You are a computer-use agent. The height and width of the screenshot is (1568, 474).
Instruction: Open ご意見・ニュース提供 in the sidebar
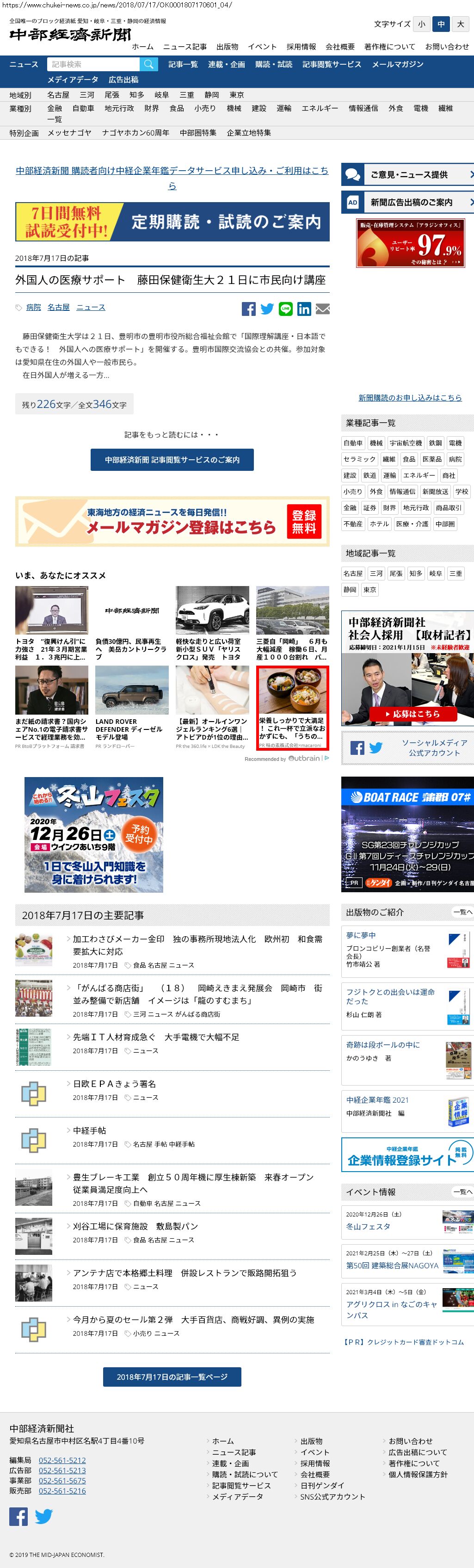[408, 175]
